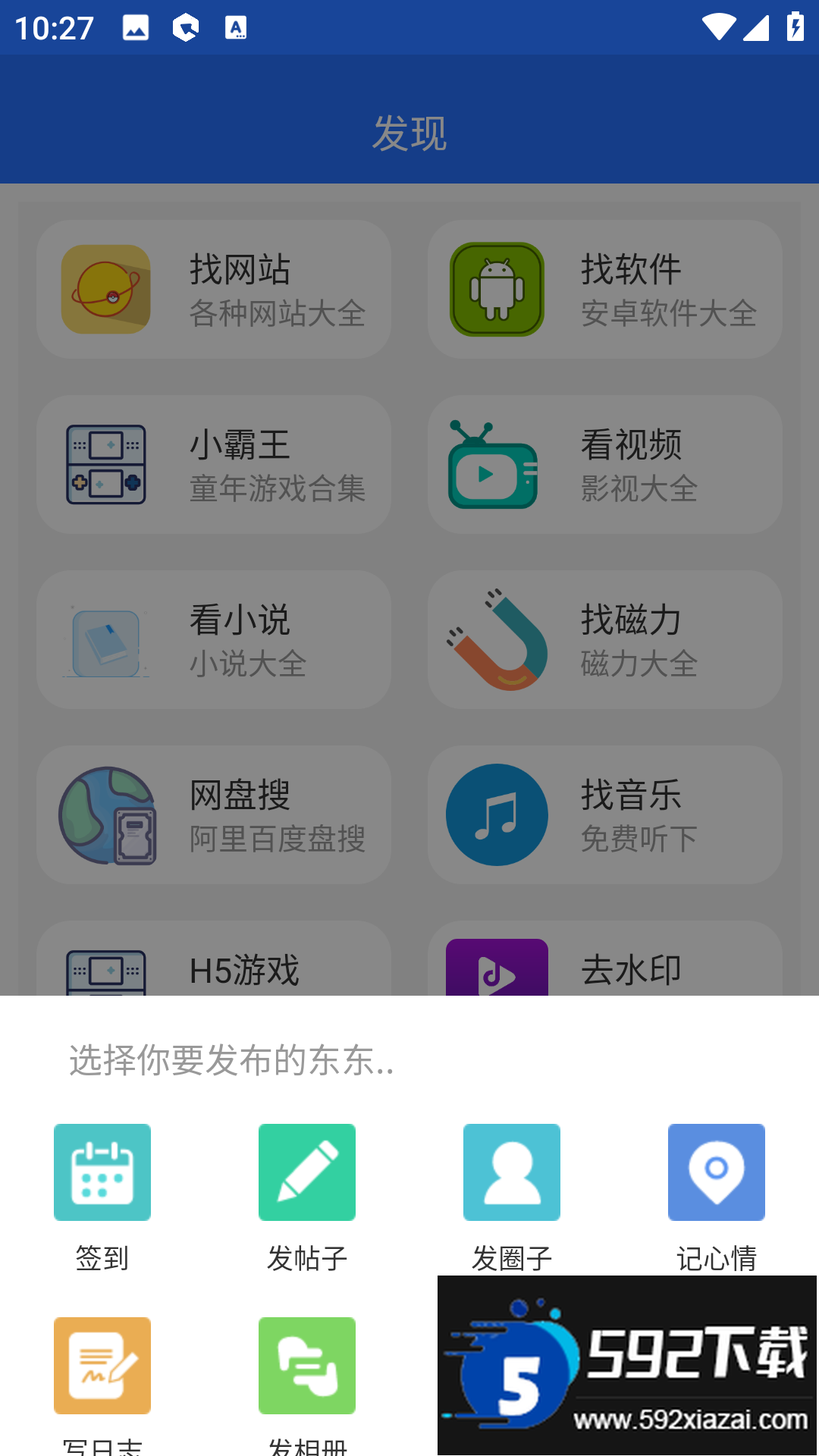819x1456 pixels.
Task: Open 找音乐 free music section
Action: pyautogui.click(x=604, y=814)
